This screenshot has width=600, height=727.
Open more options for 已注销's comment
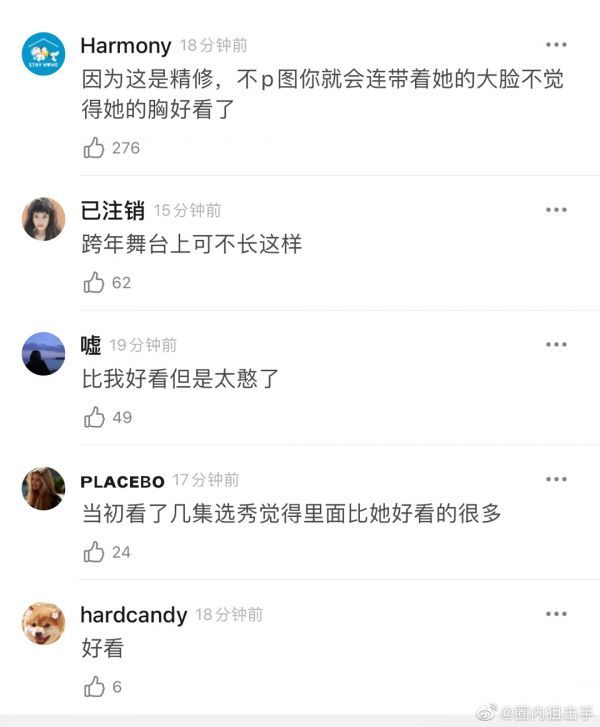(556, 210)
